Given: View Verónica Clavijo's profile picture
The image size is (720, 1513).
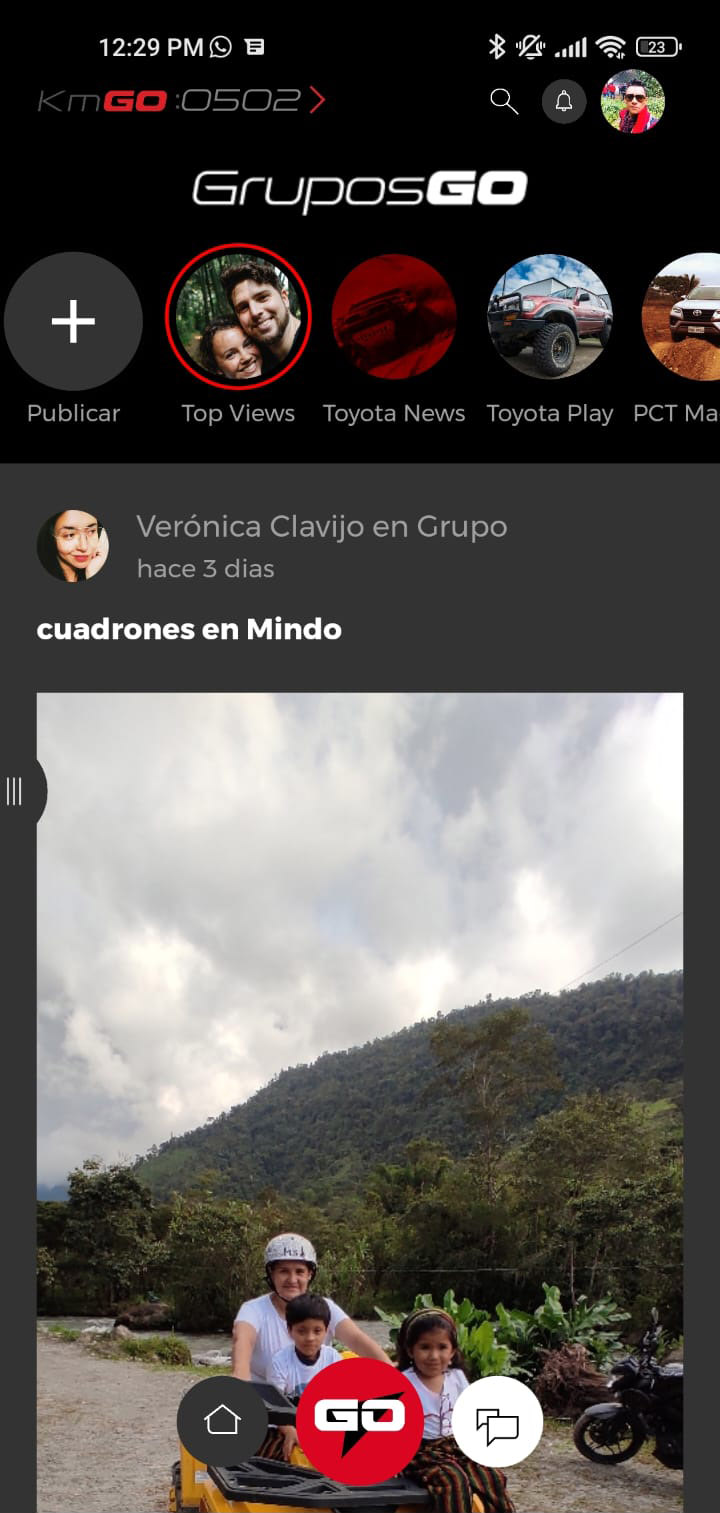Looking at the screenshot, I should [x=73, y=546].
